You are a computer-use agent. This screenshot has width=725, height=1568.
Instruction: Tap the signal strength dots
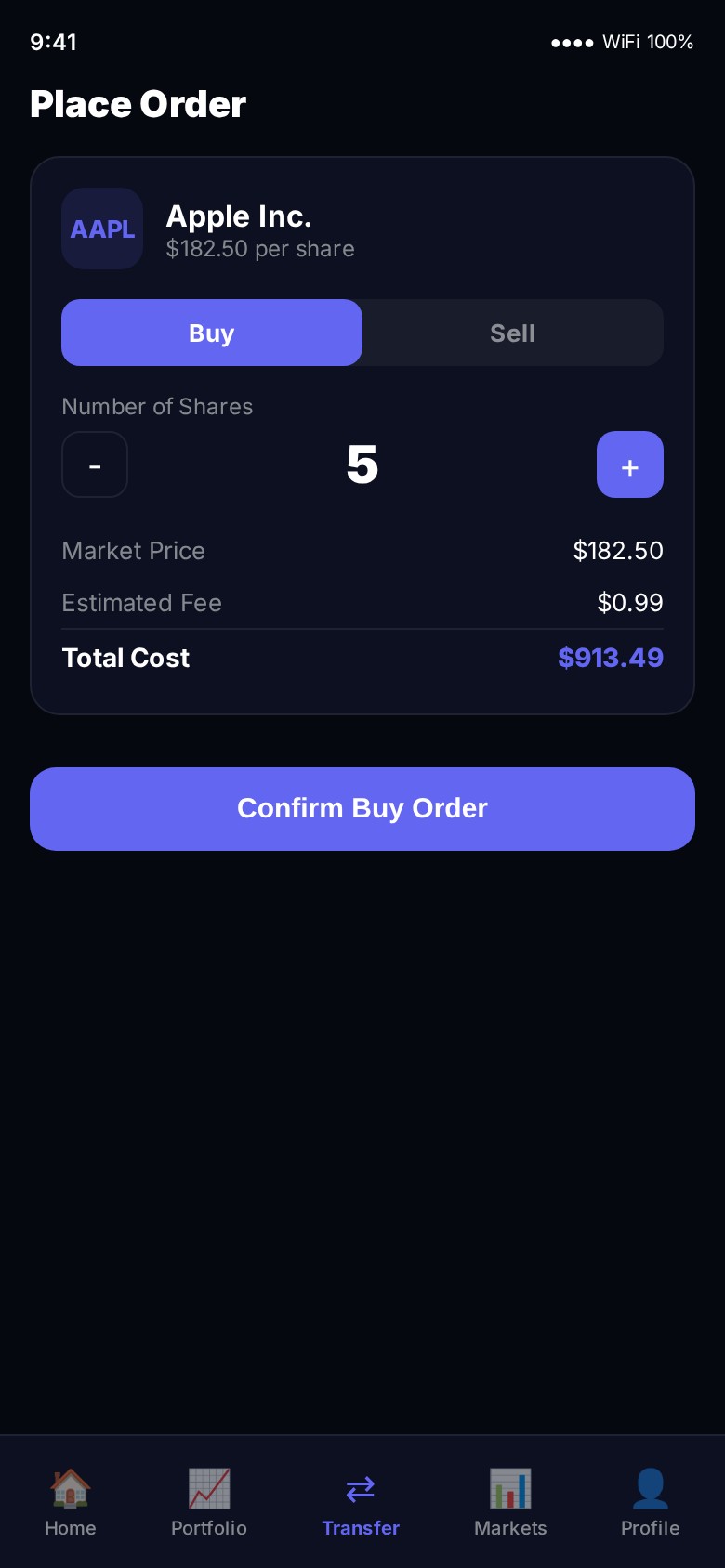[571, 43]
